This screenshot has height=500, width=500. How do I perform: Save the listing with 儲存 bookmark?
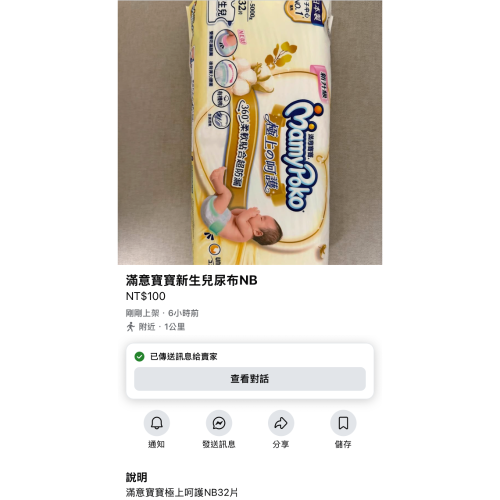(x=343, y=423)
